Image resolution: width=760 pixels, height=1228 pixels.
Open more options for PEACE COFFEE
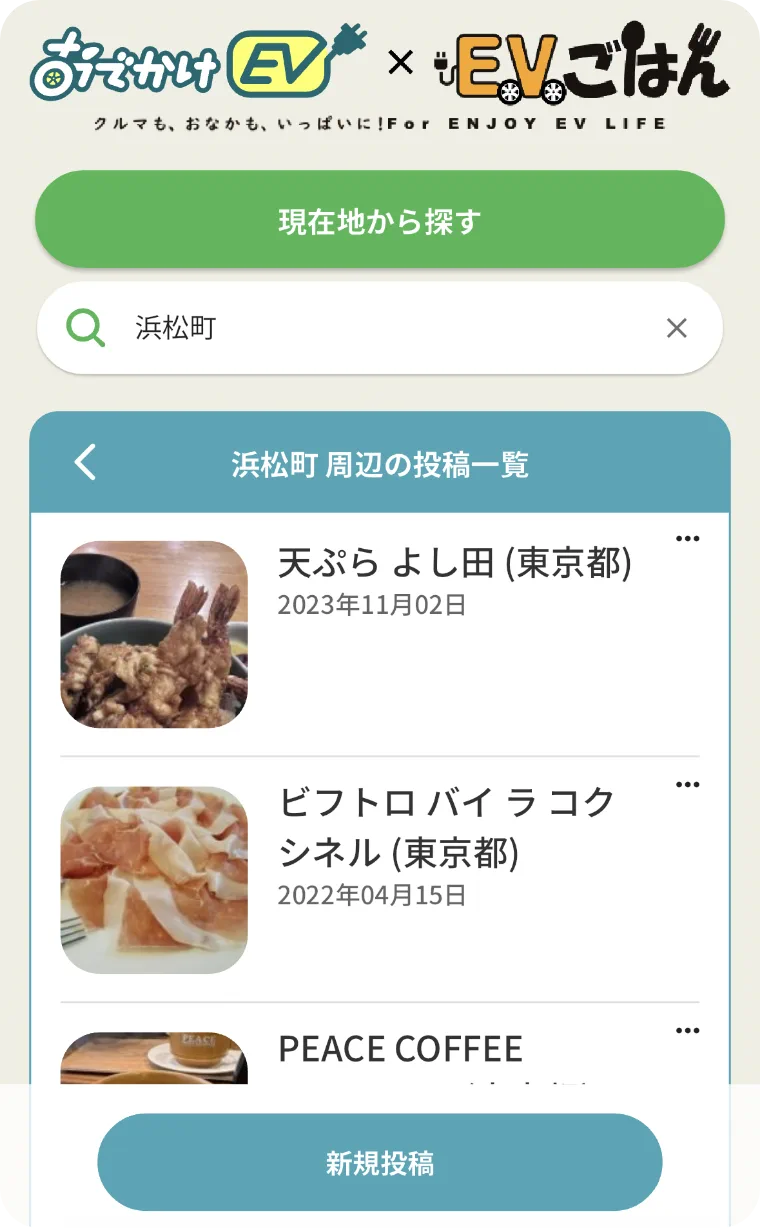pyautogui.click(x=687, y=1031)
